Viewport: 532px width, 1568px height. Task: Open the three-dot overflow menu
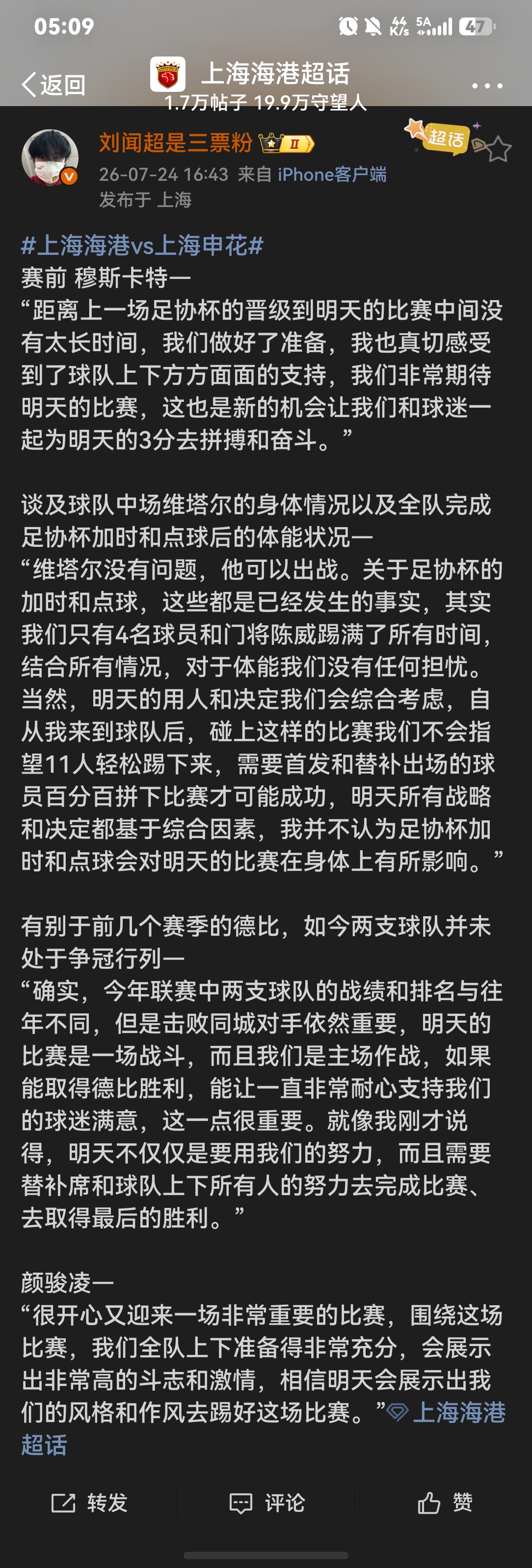pyautogui.click(x=488, y=86)
